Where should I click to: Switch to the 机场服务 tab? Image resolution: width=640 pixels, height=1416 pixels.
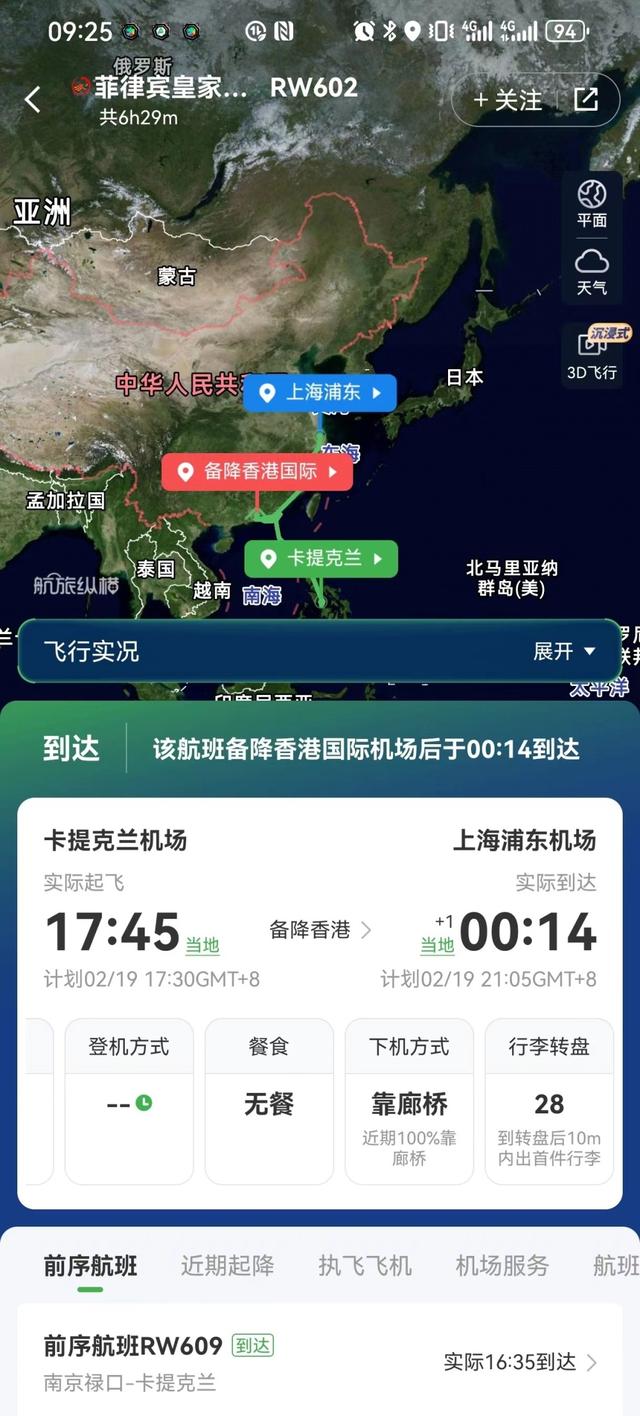pos(502,1265)
